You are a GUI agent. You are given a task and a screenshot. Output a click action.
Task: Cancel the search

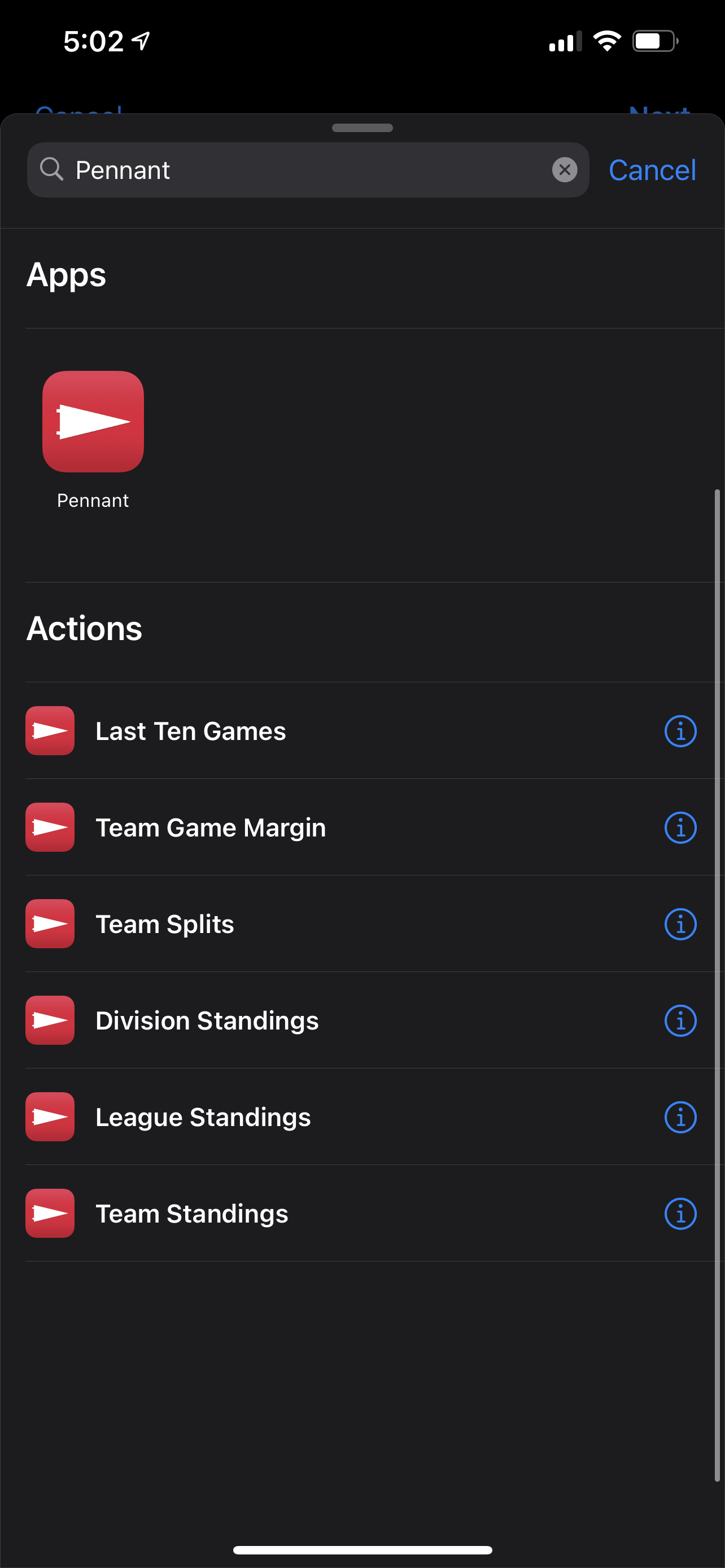[652, 170]
